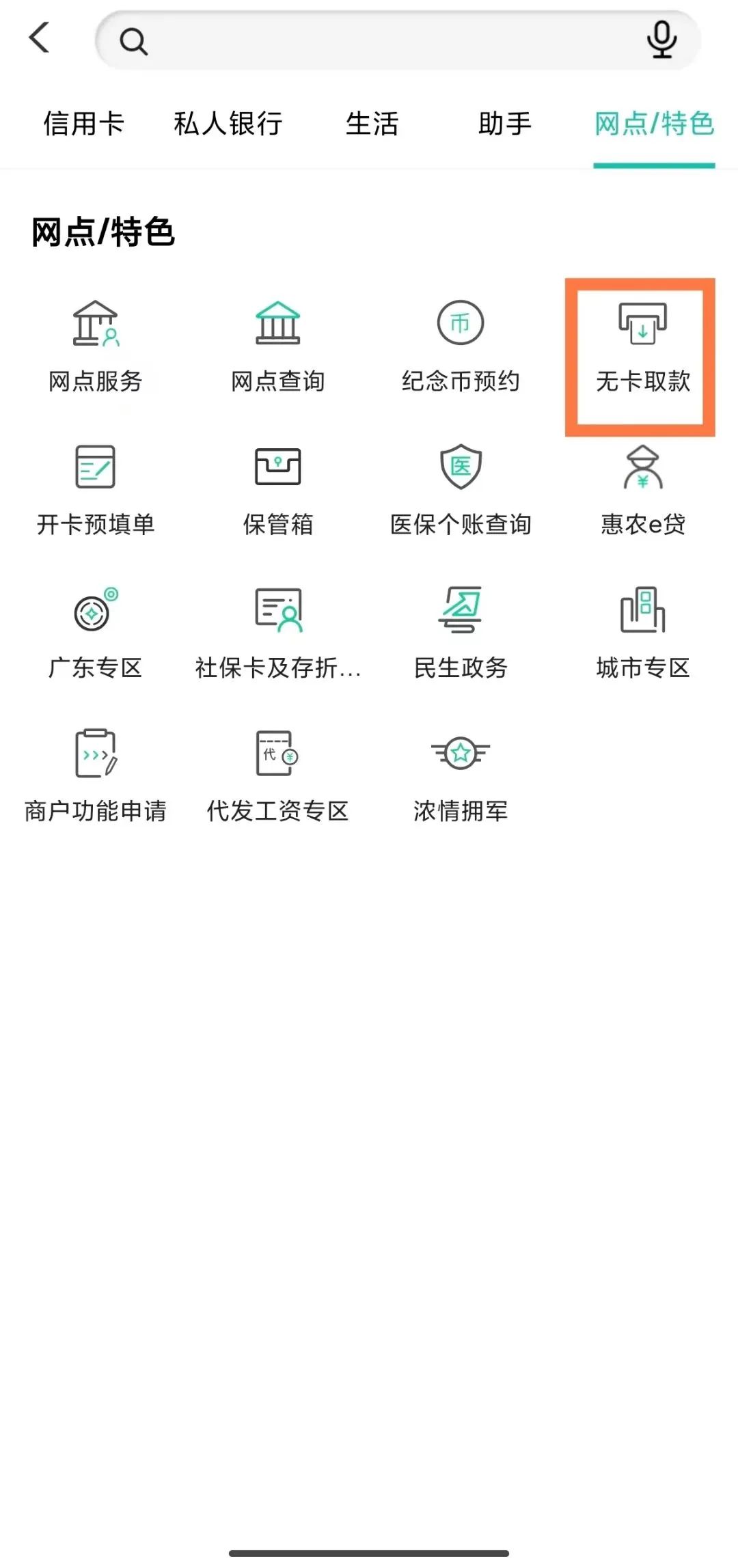Open the 无卡取款 cardless withdrawal feature
This screenshot has height=1568, width=738.
[641, 348]
